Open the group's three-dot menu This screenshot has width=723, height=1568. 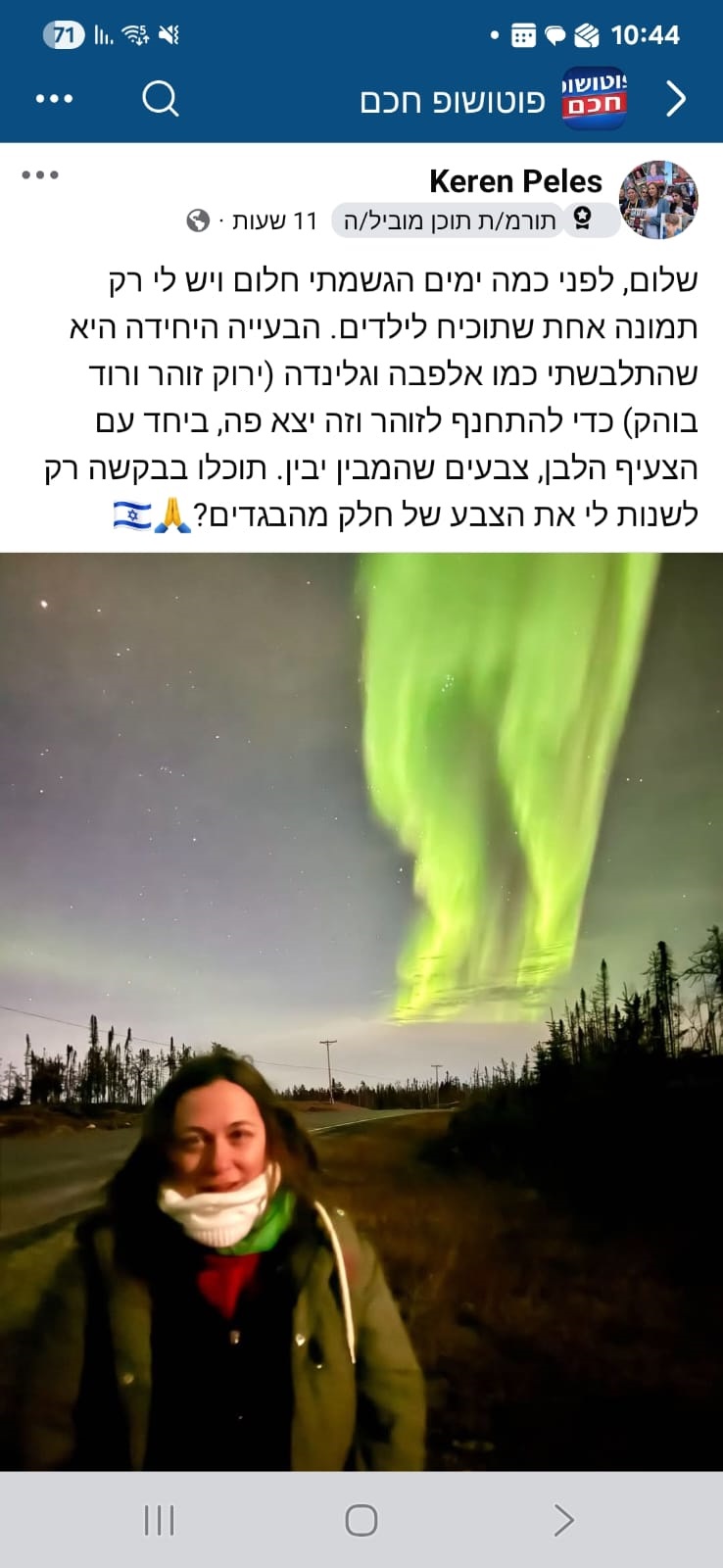coord(54,99)
